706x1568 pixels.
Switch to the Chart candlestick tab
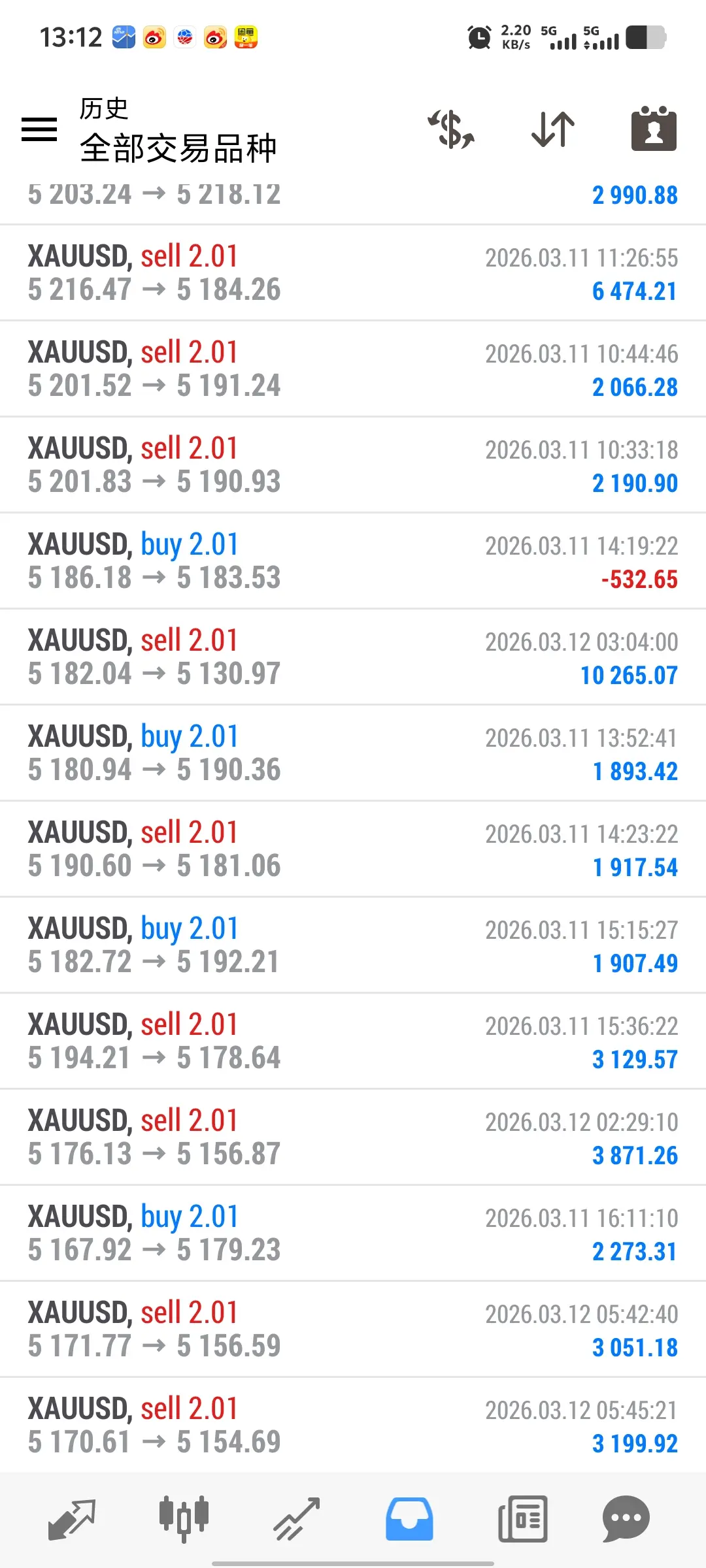click(184, 1518)
